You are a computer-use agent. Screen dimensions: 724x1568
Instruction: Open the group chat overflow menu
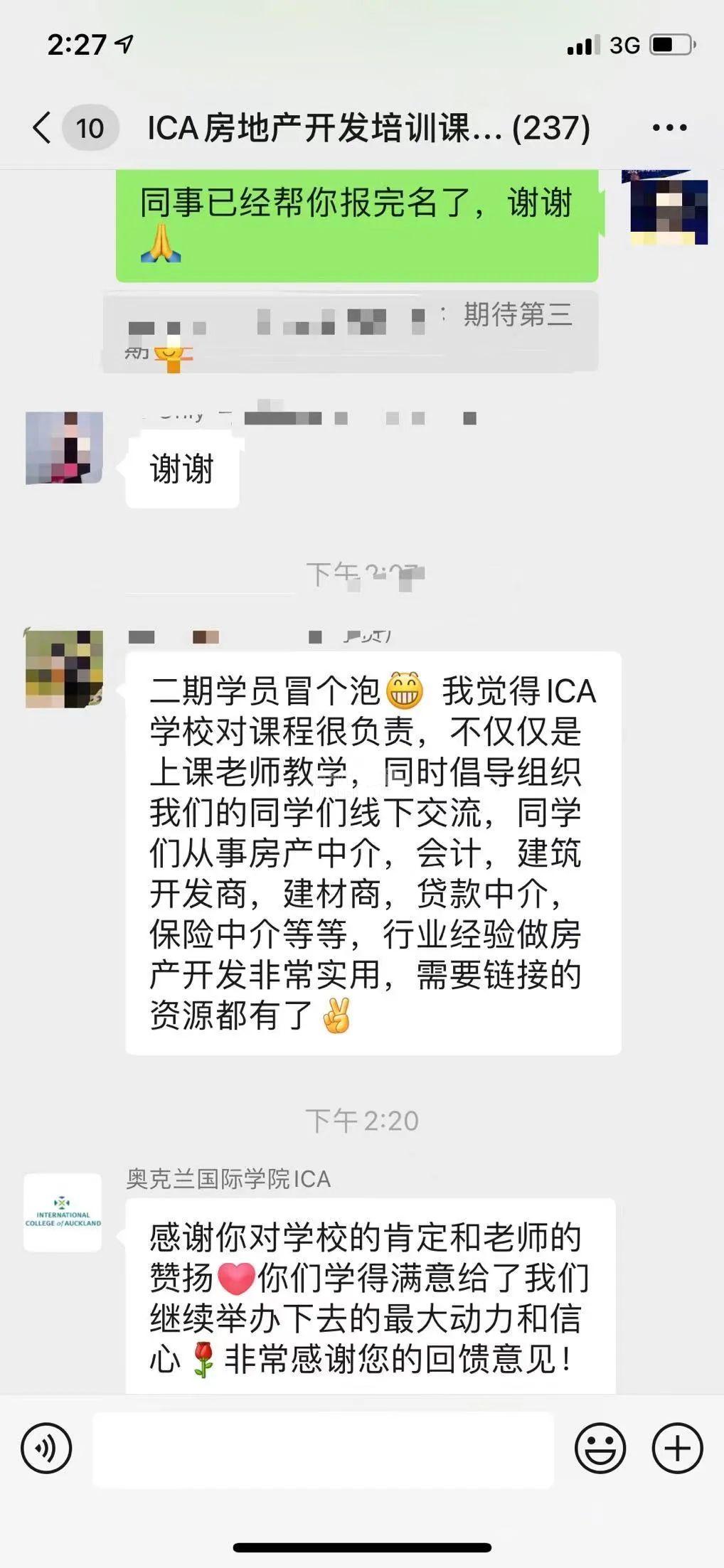[x=669, y=128]
